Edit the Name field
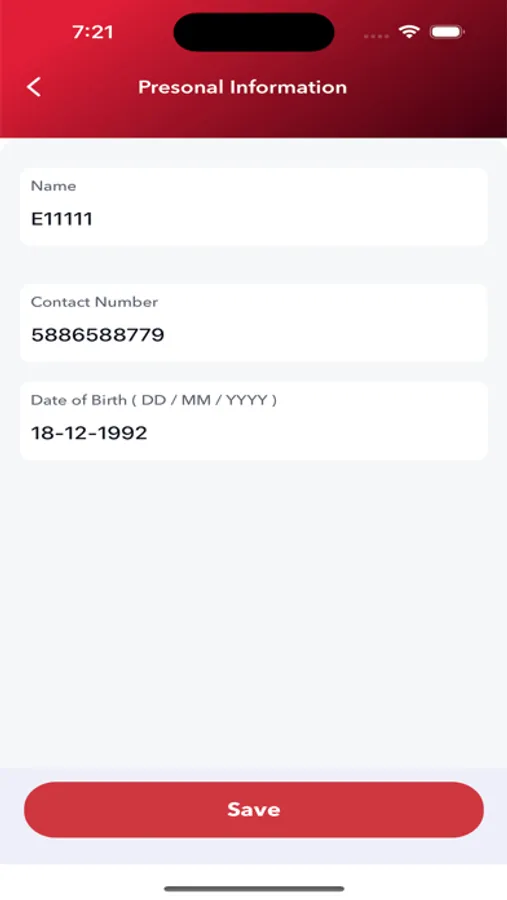 pyautogui.click(x=253, y=207)
